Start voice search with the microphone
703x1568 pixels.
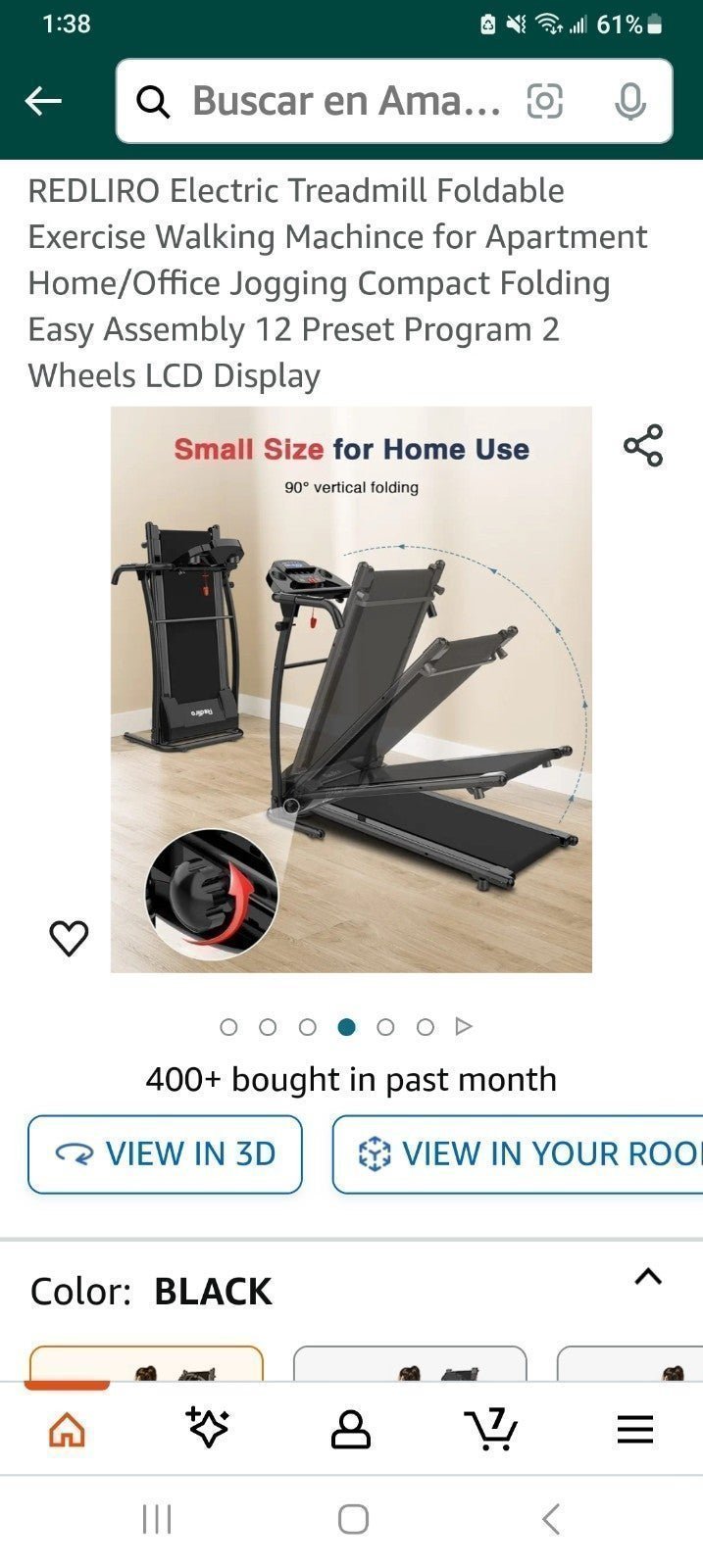[629, 101]
